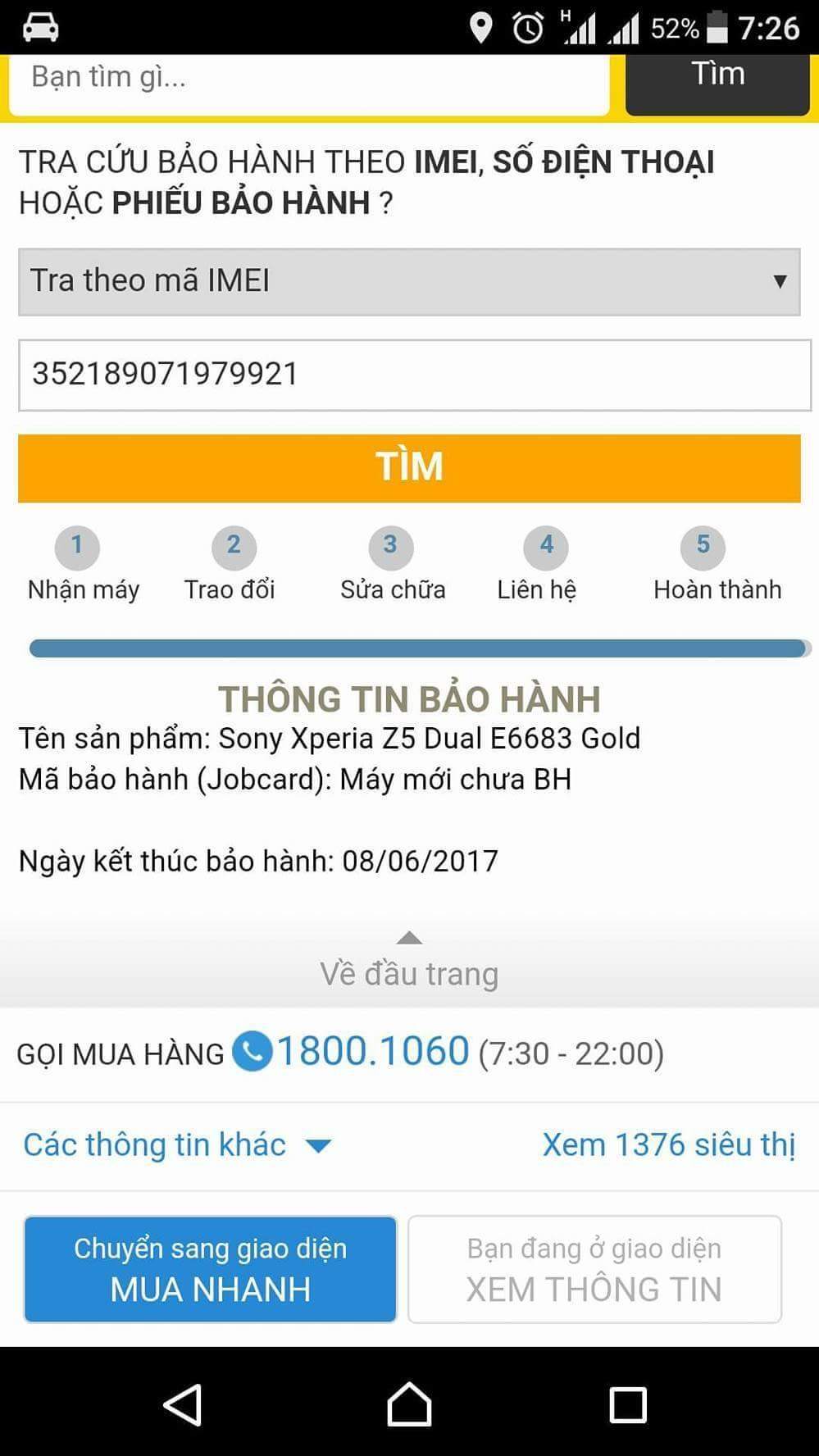819x1456 pixels.
Task: Tap the 'Bạn tìm gì...' search box
Action: tap(307, 80)
